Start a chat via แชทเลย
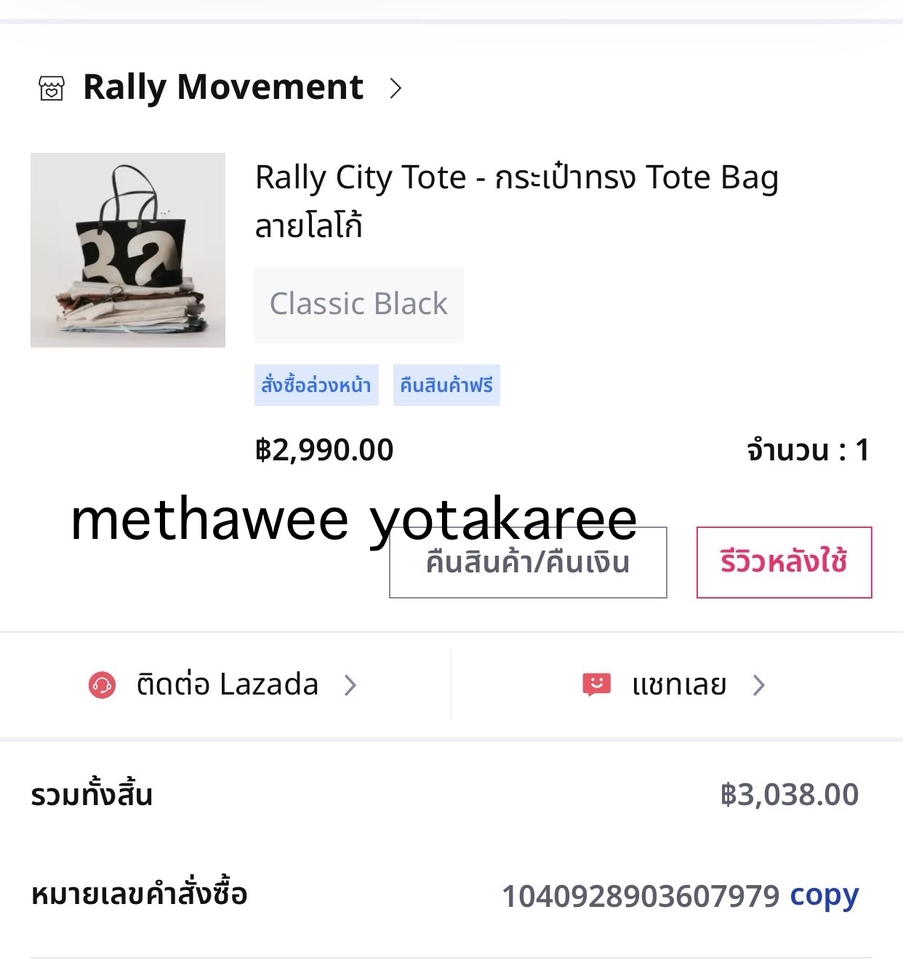 click(x=676, y=685)
